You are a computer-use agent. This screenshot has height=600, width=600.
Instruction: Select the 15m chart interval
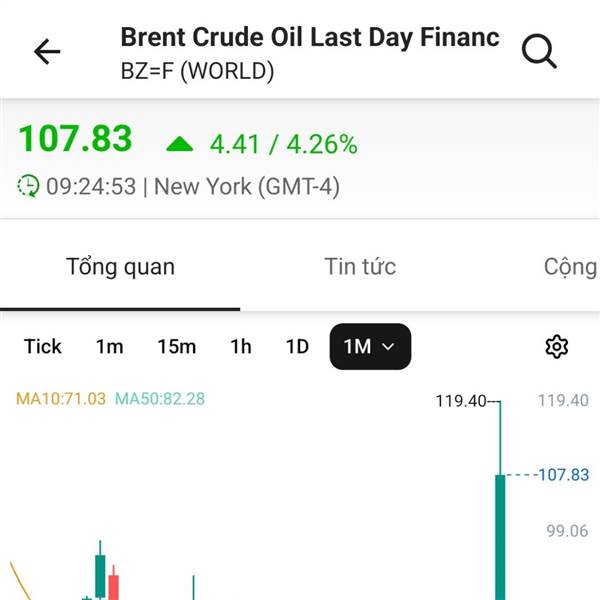pos(176,347)
